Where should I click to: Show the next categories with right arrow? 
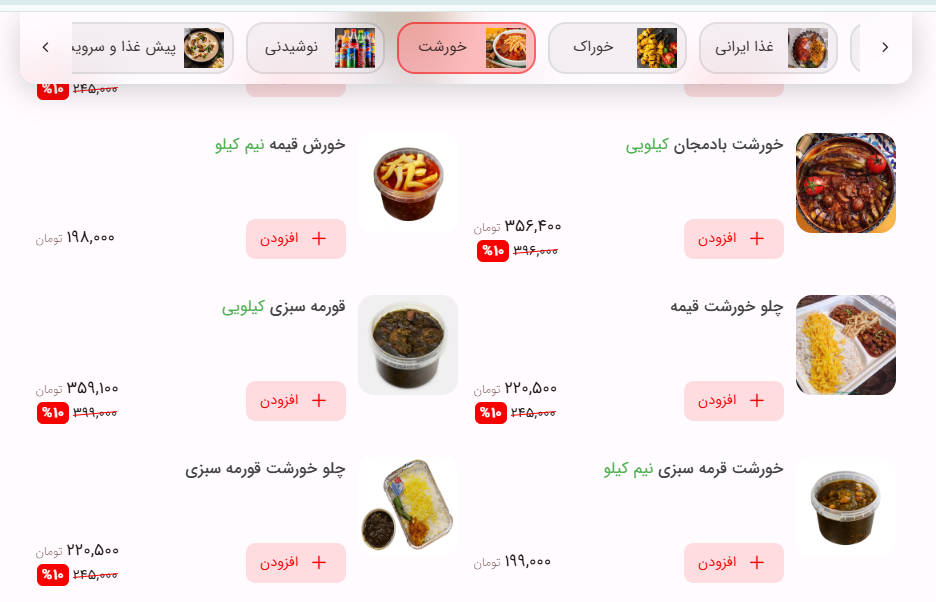pyautogui.click(x=885, y=47)
